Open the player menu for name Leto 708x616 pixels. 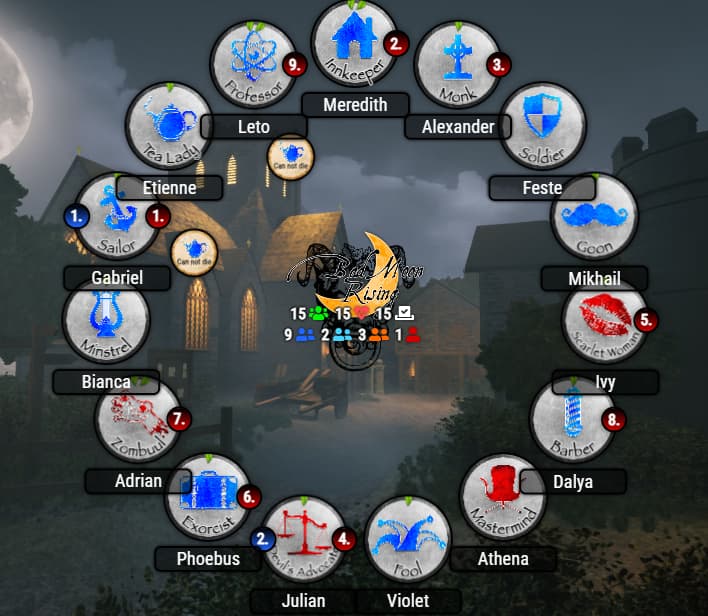(253, 126)
